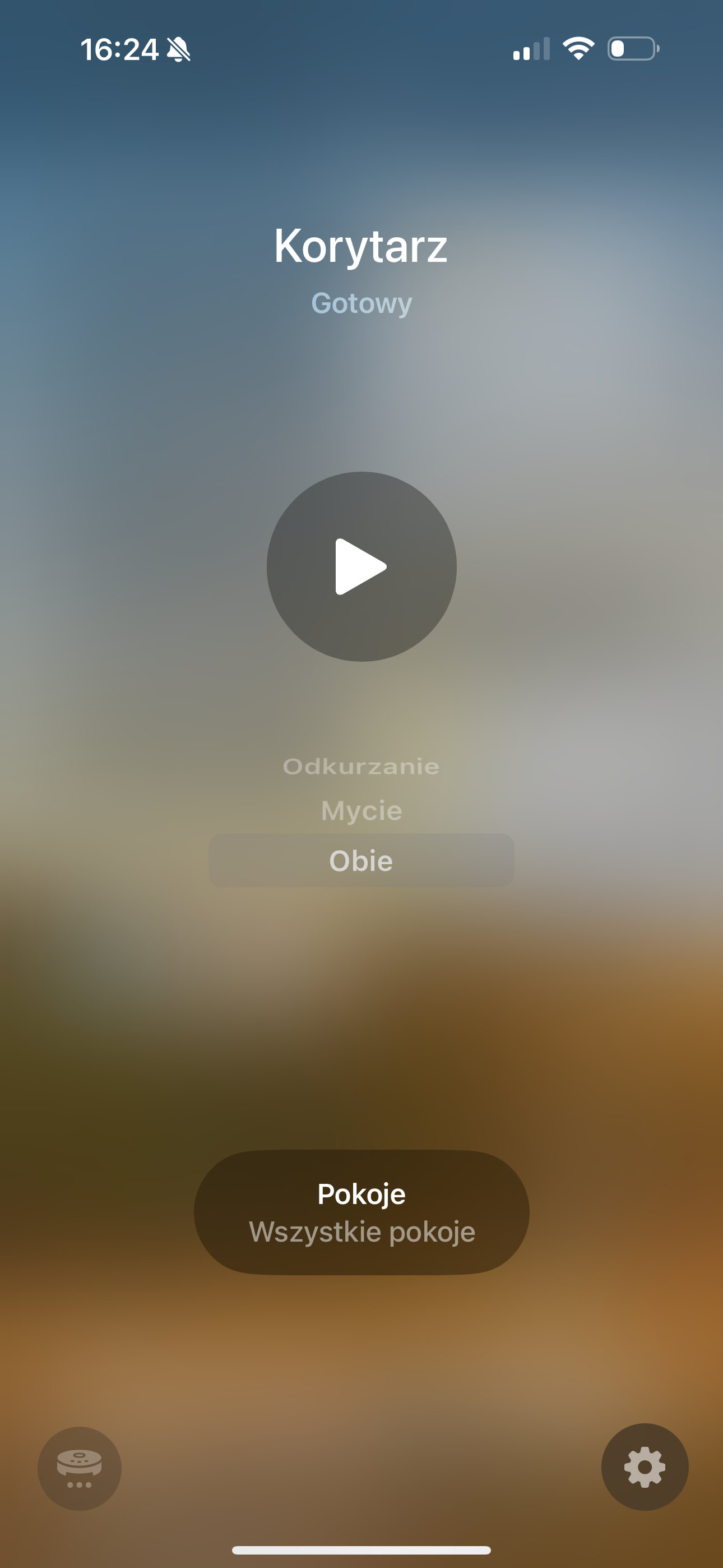Select the Odkurzanie cleaning mode
723x1568 pixels.
pos(361,767)
